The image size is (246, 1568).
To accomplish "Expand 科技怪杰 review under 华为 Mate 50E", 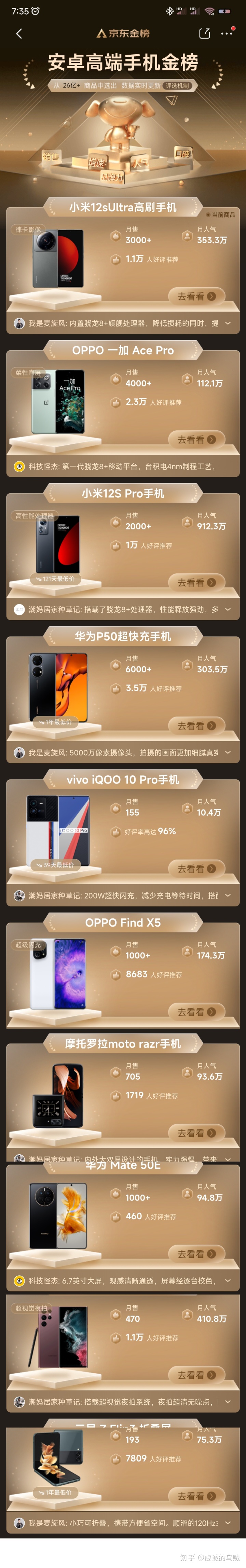I will (228, 1281).
